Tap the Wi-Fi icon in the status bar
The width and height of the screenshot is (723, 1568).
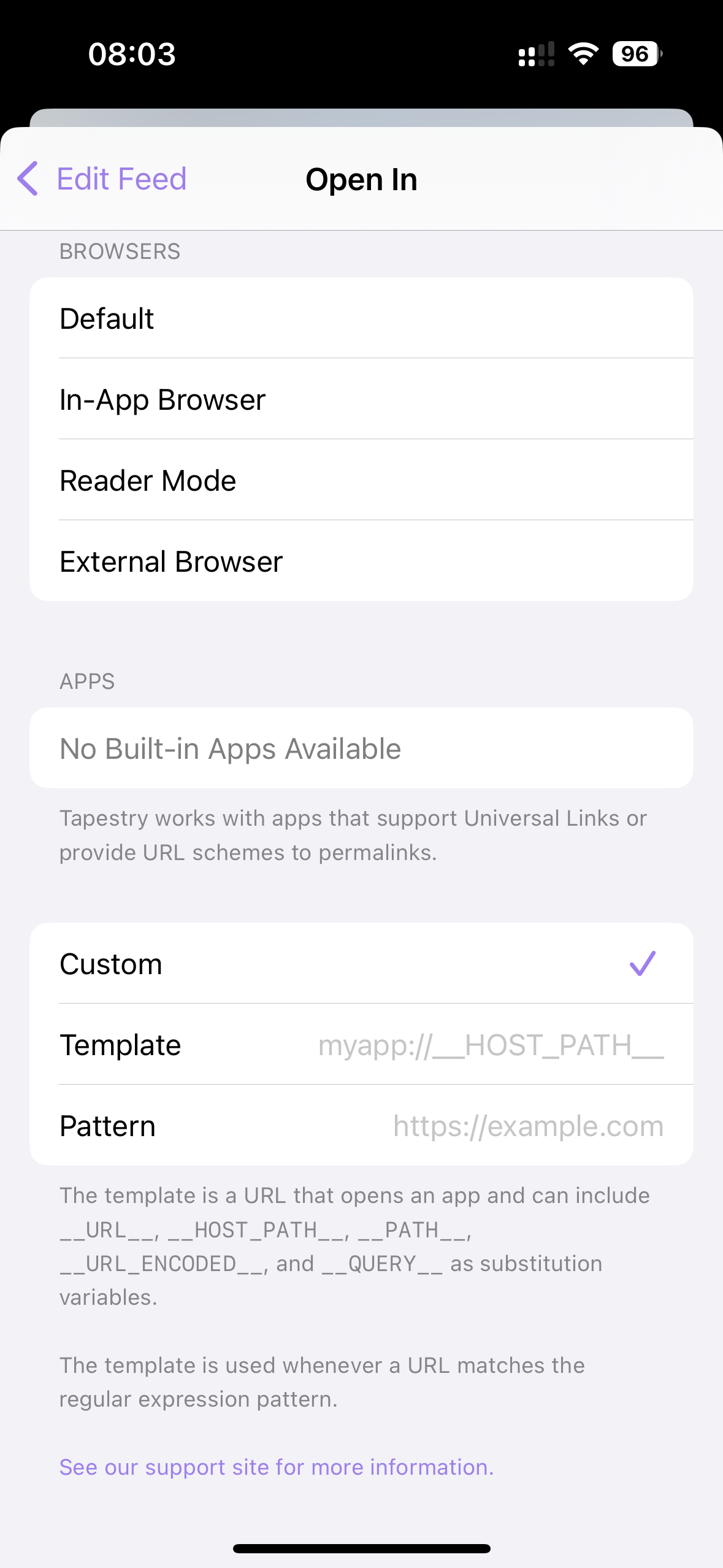(x=581, y=55)
